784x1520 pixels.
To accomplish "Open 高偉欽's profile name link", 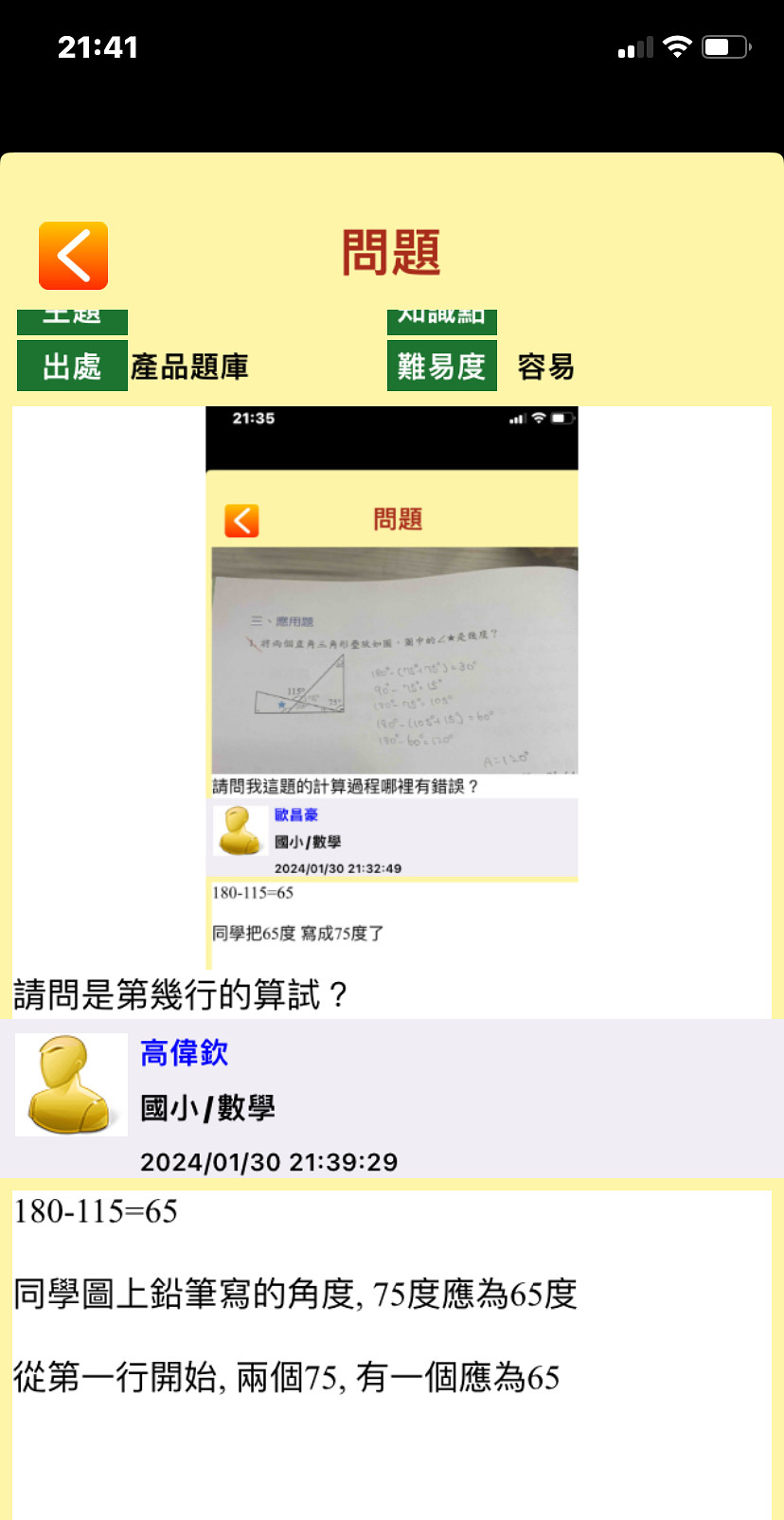I will pos(184,1052).
